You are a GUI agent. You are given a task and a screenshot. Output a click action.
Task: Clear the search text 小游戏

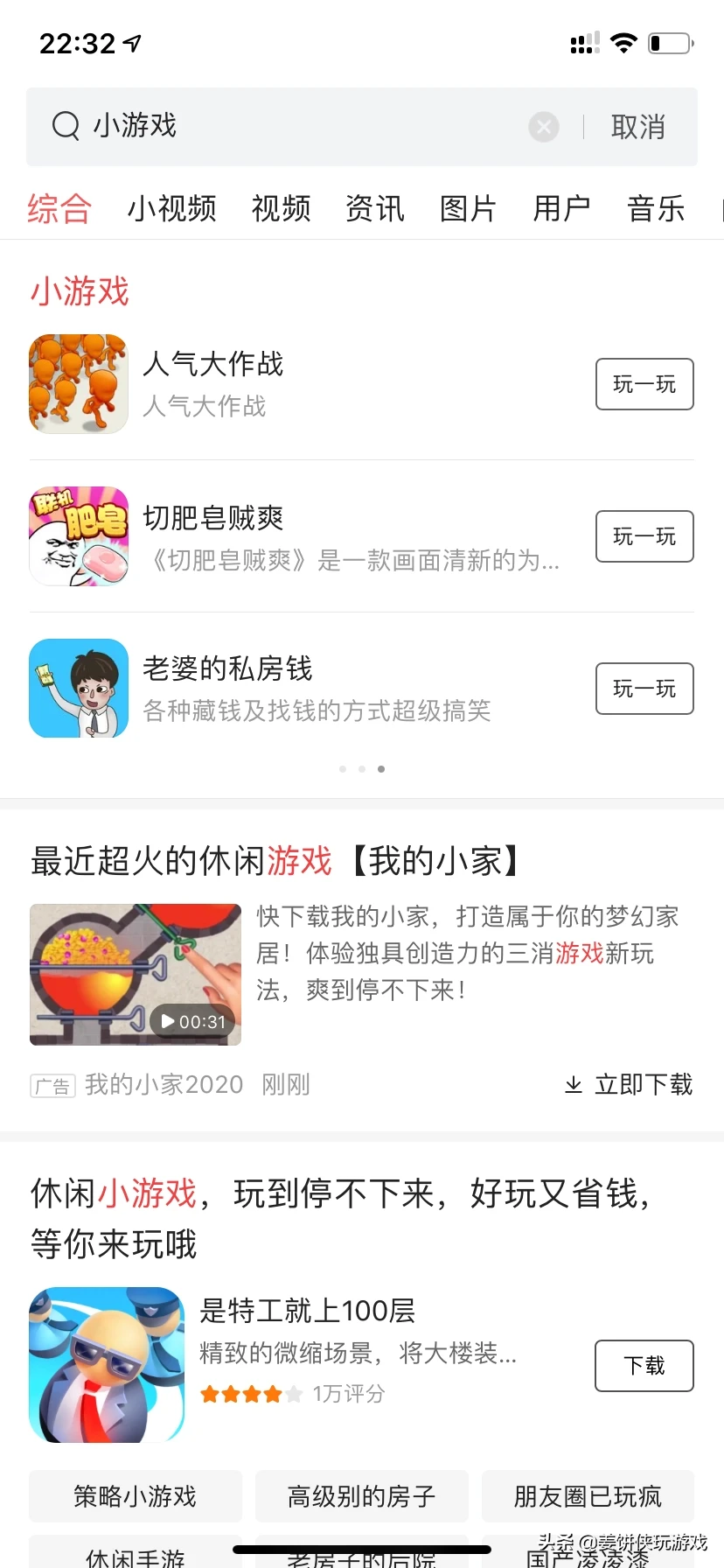(x=544, y=128)
